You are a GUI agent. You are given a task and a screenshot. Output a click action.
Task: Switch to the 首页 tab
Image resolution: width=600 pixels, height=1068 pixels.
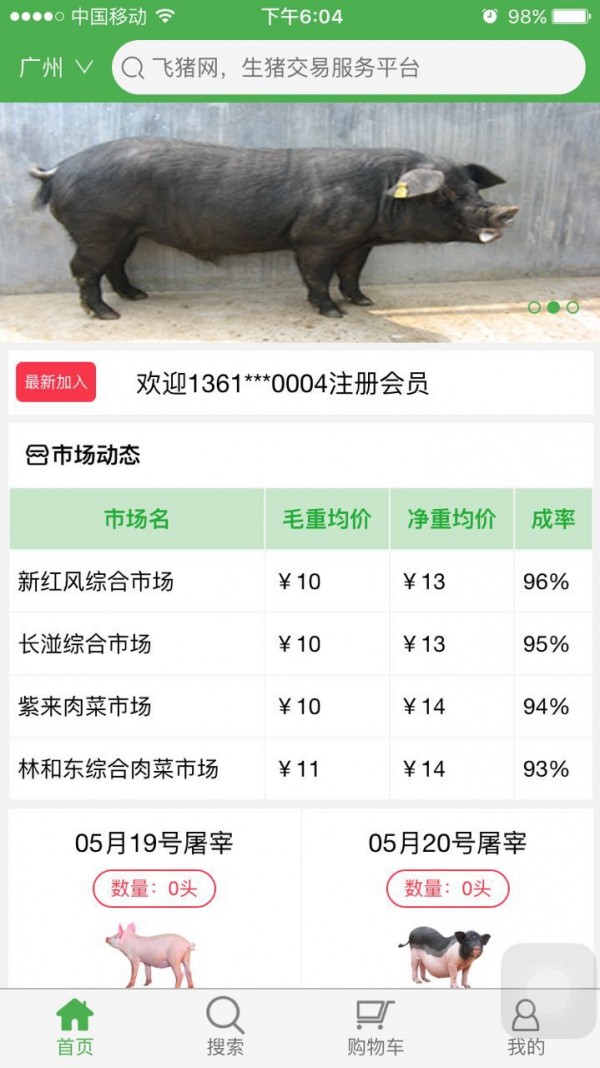click(75, 1028)
